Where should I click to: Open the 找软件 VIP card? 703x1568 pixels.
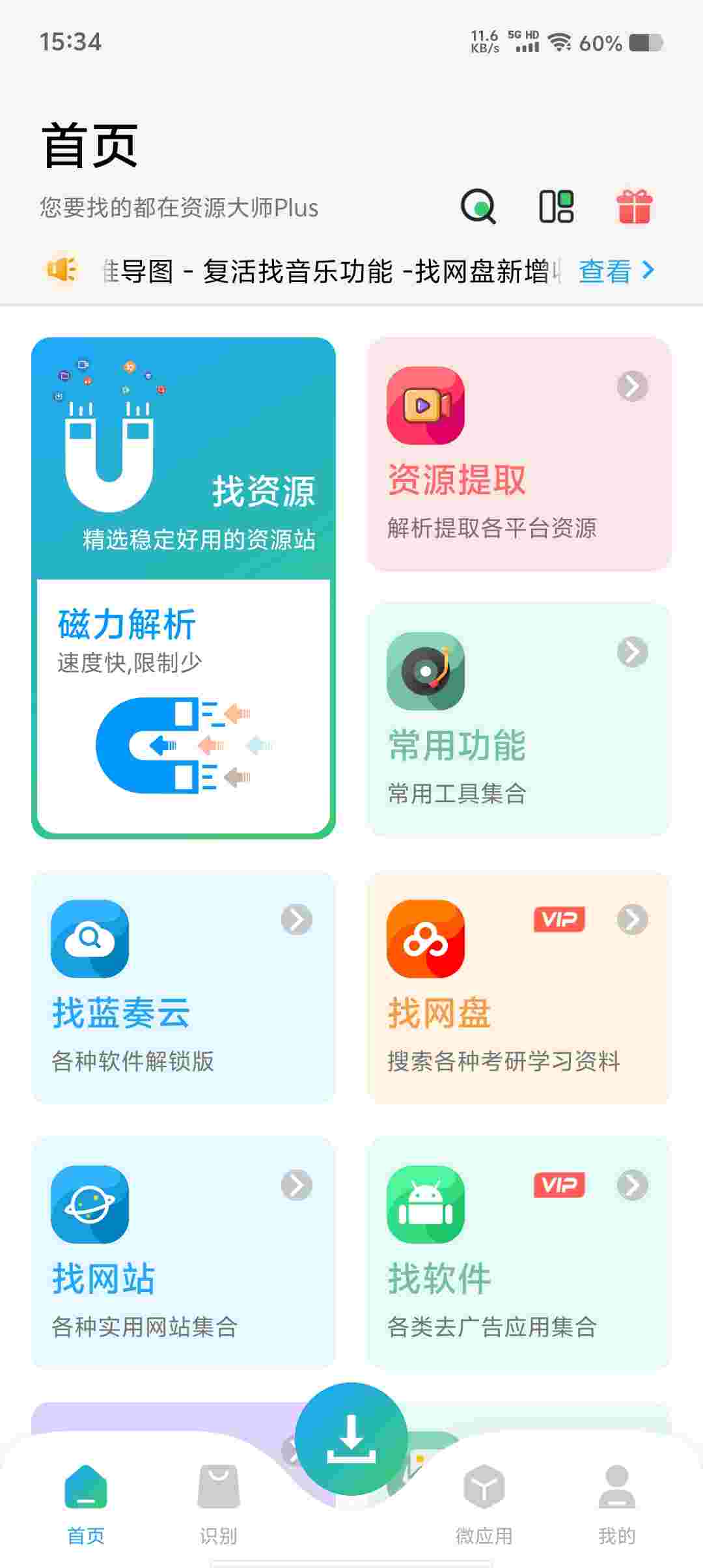tap(519, 1253)
